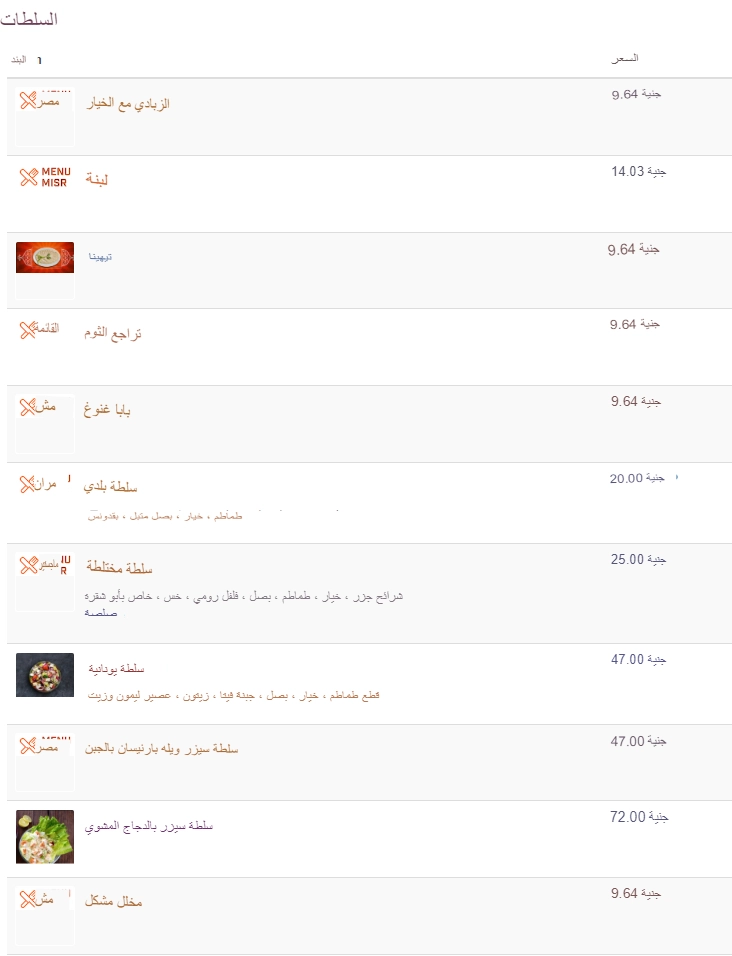Viewport: 732px width, 956px height.
Task: View the سلطة يونانية photo
Action: [45, 674]
